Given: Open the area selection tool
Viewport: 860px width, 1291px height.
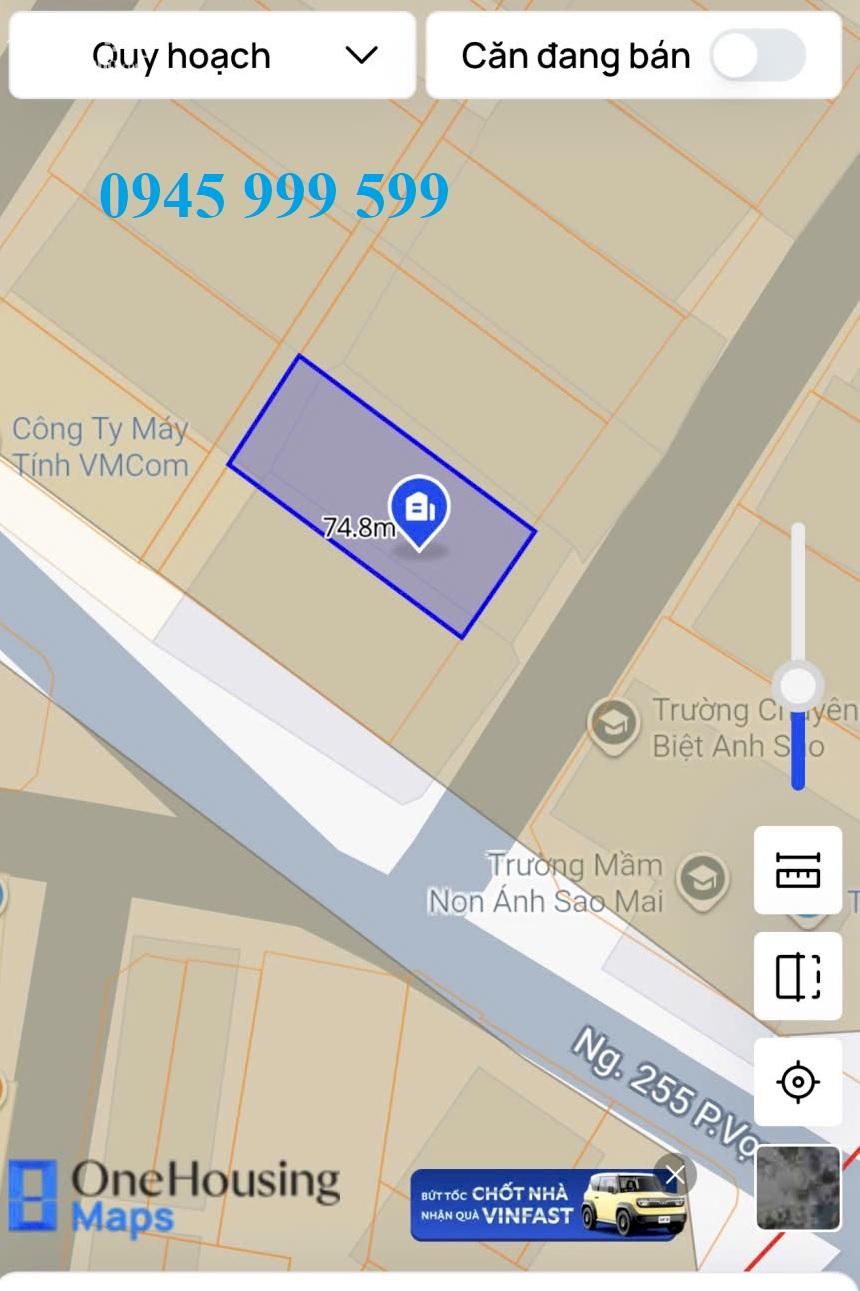Looking at the screenshot, I should [798, 976].
